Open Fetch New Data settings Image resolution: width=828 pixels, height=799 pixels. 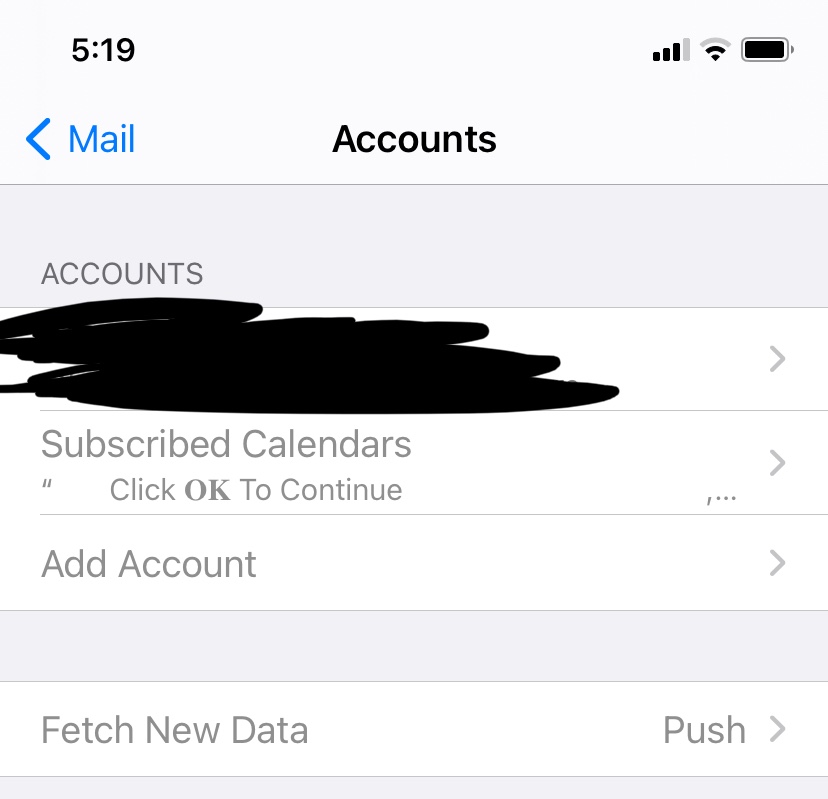click(x=414, y=729)
